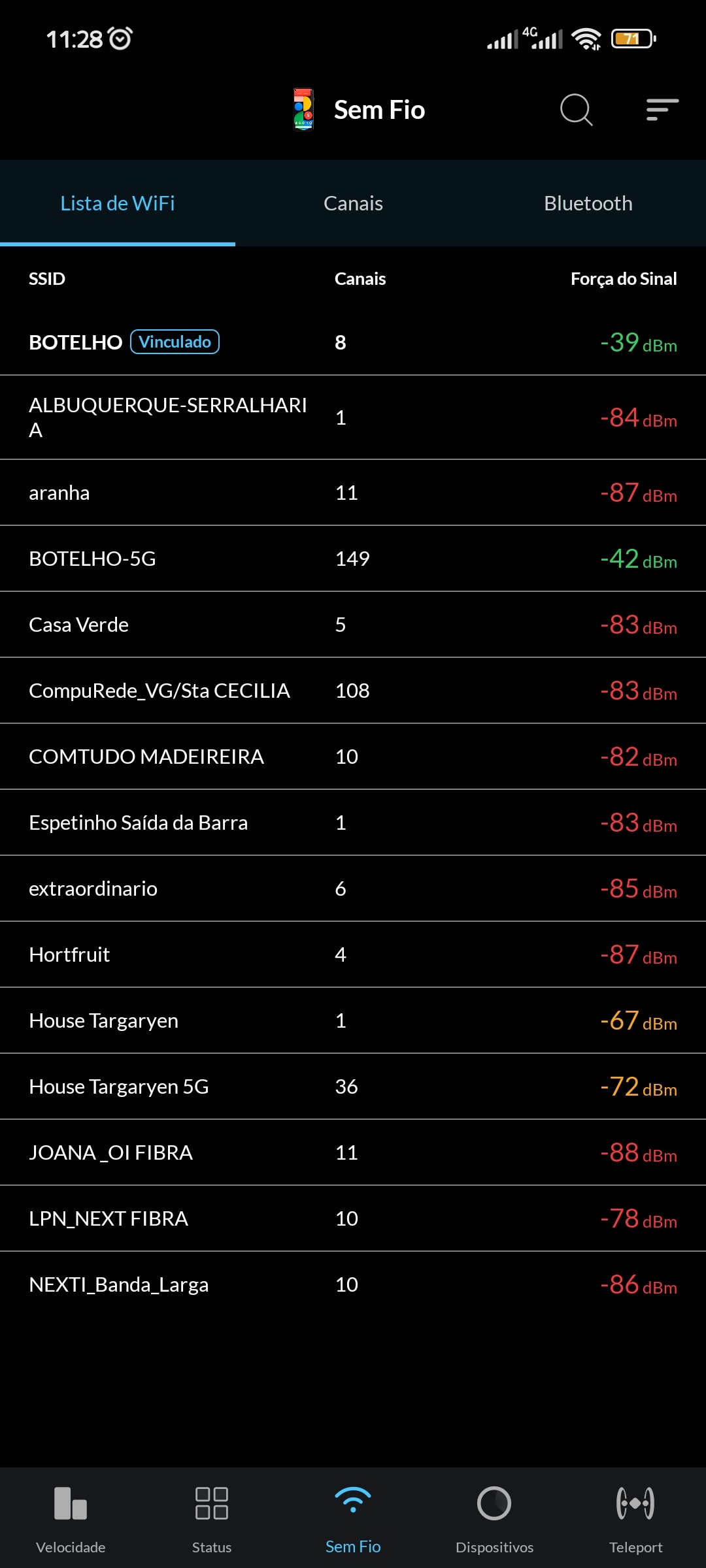Open the BOTELHO-5G network row

(353, 559)
